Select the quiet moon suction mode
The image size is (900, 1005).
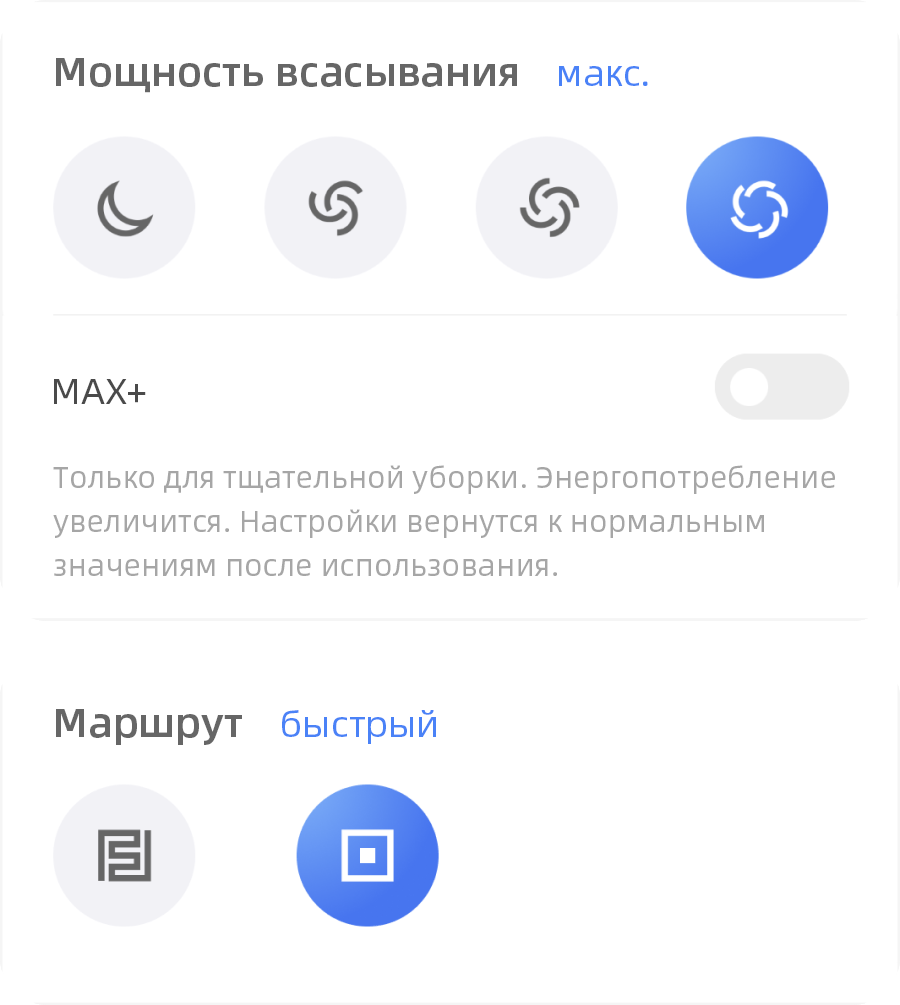tap(124, 207)
